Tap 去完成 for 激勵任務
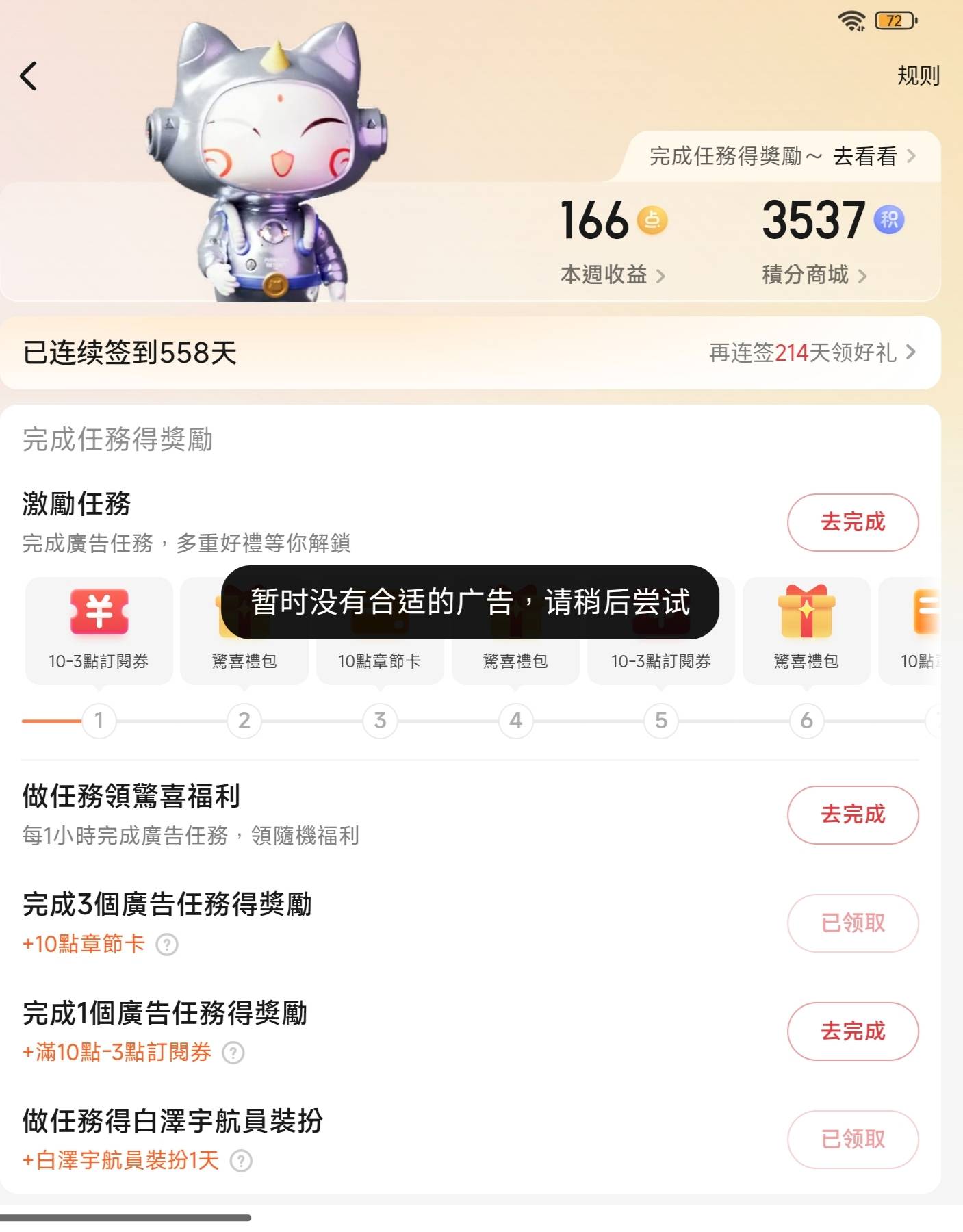The width and height of the screenshot is (963, 1232). pos(852,522)
